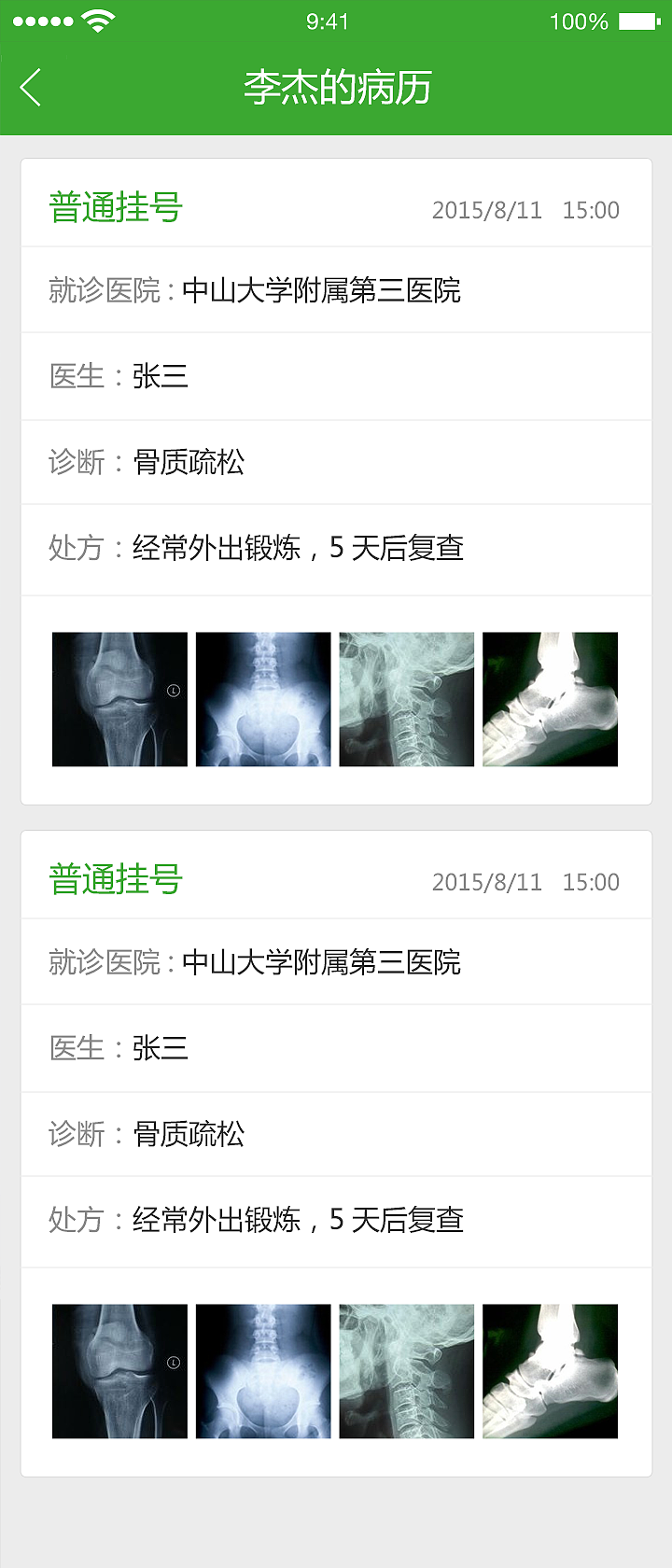Tap the back arrow to return
Screen dimensions: 672x1568
coord(30,87)
